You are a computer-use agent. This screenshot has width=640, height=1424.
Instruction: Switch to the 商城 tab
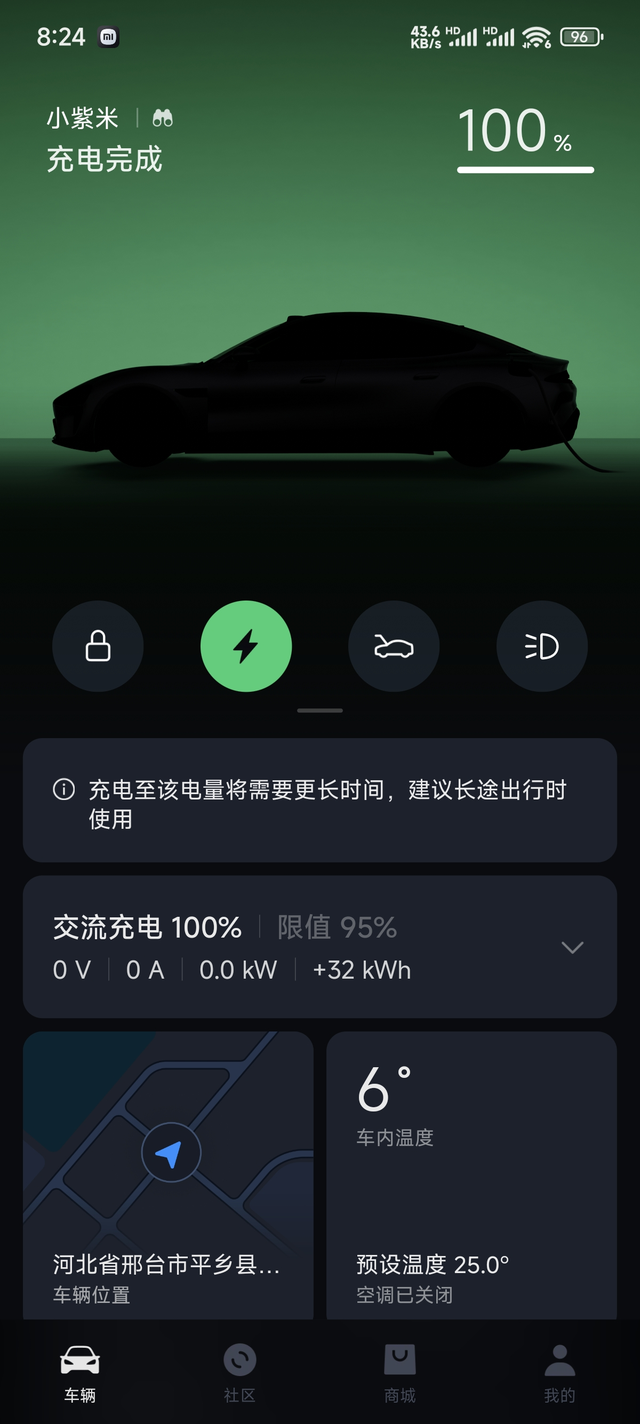pos(400,1372)
